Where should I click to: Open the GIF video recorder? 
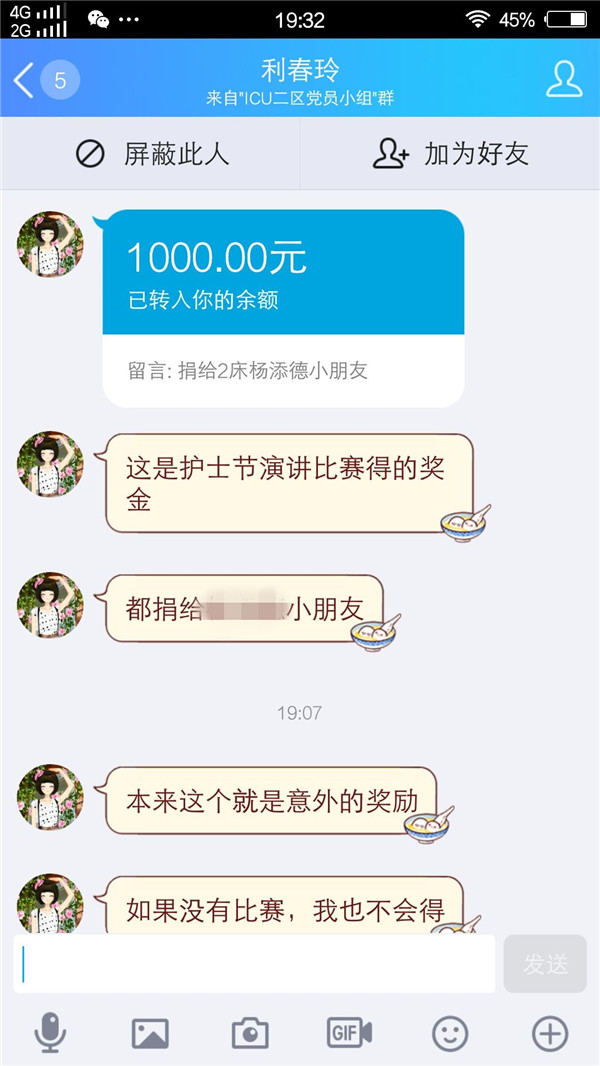pyautogui.click(x=349, y=1032)
